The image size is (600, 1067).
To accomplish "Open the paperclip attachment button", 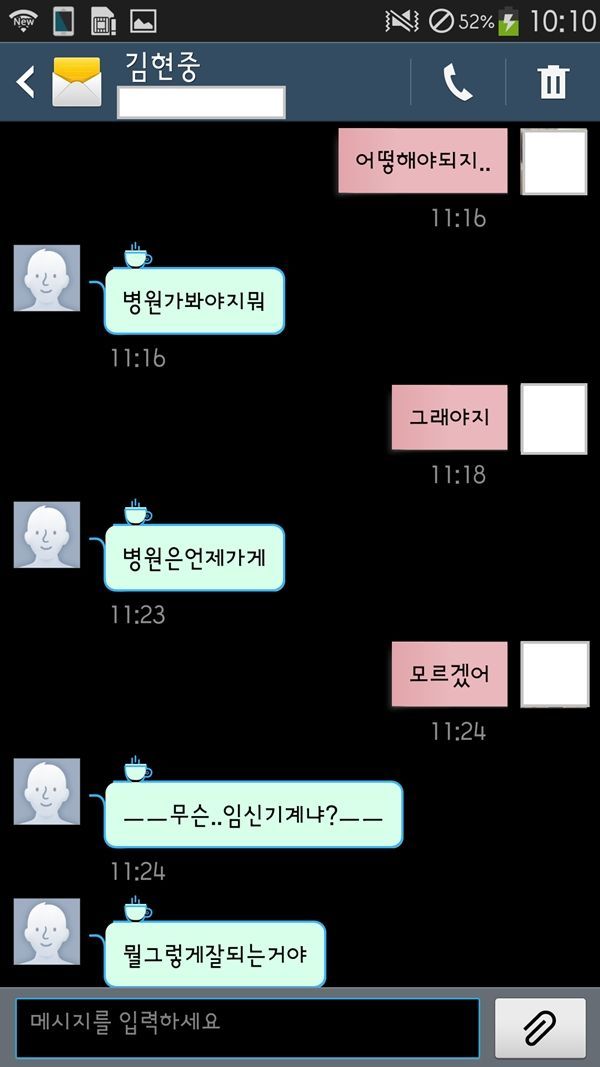I will pos(540,1027).
